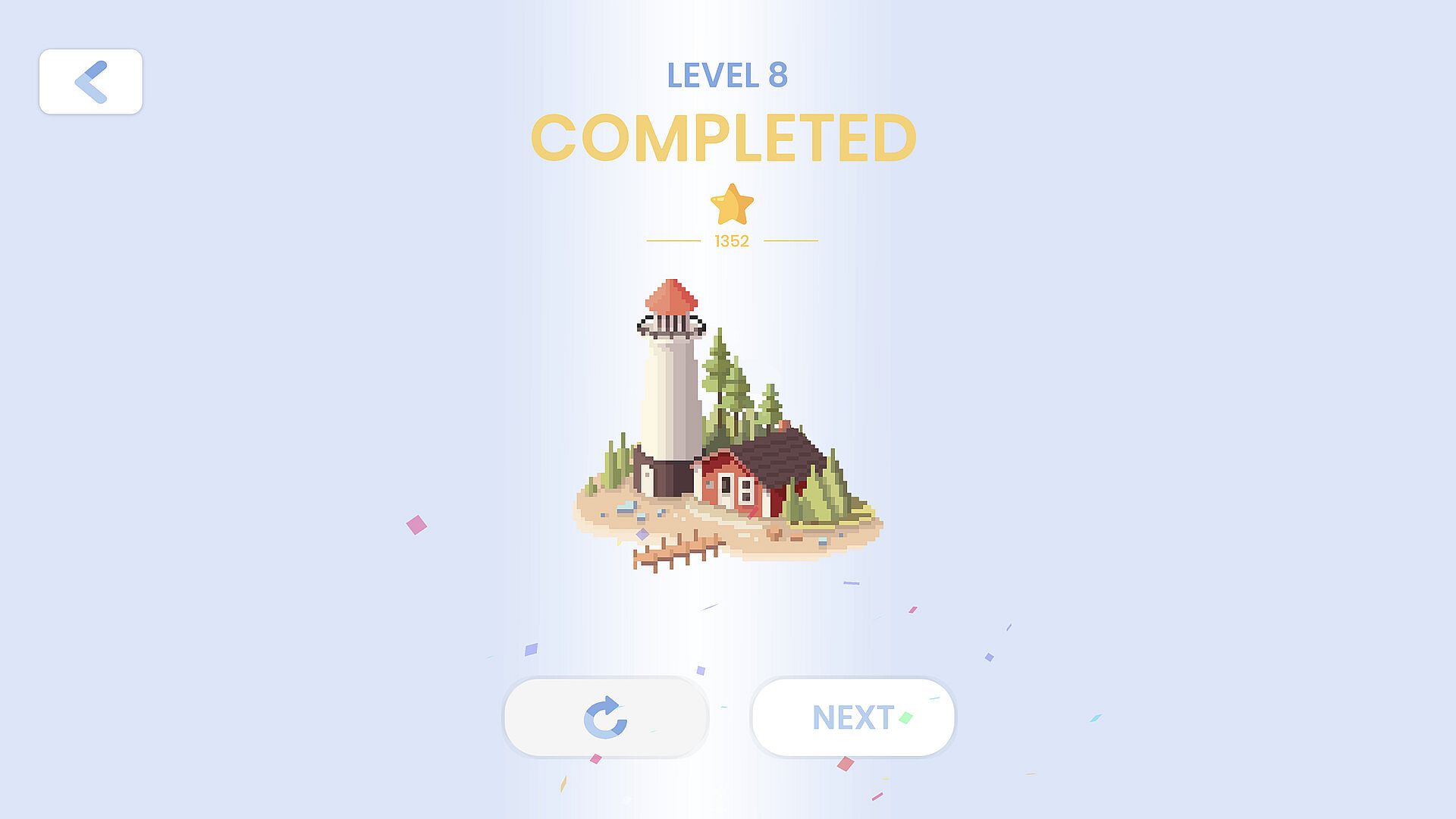Tap NEXT to continue to next level
The width and height of the screenshot is (1456, 819).
tap(853, 717)
